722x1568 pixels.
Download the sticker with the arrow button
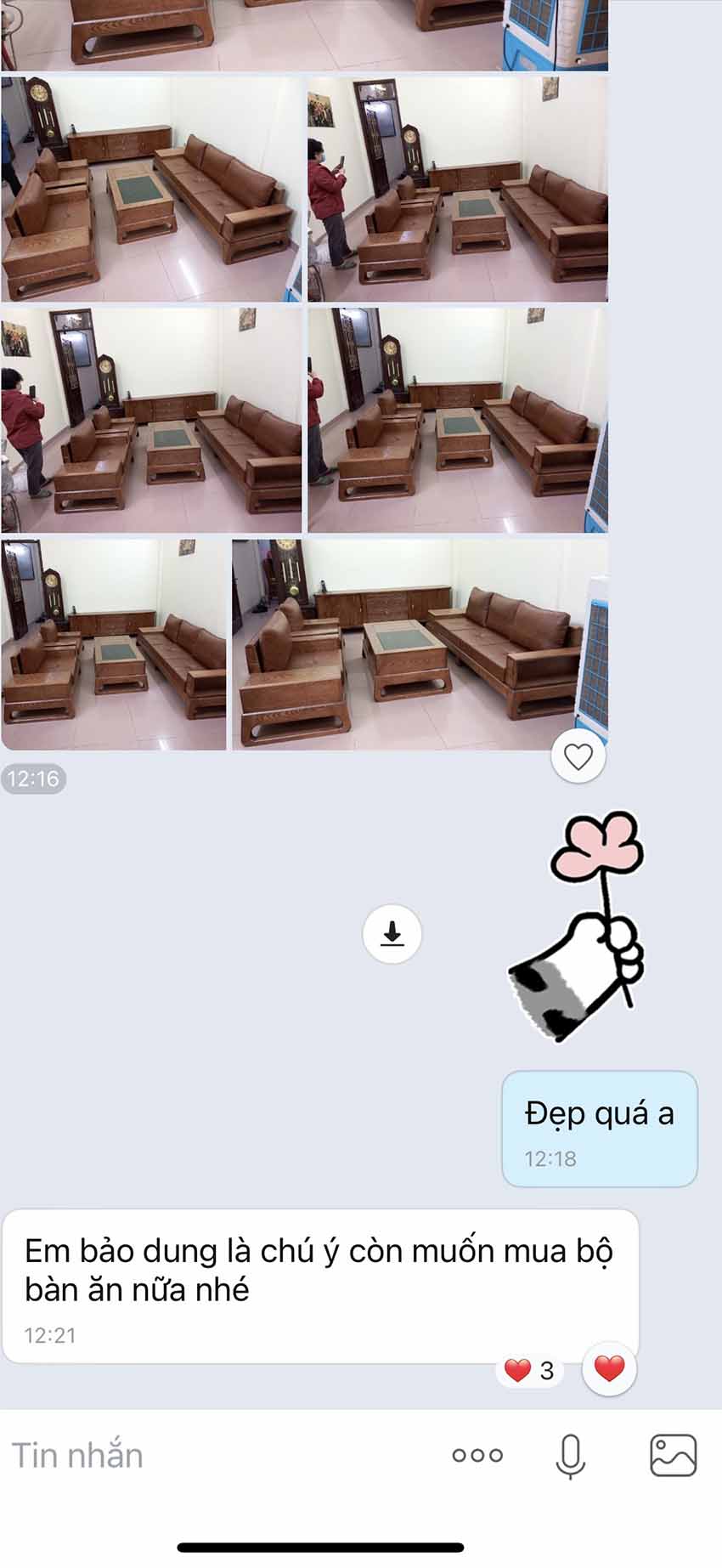(x=392, y=933)
